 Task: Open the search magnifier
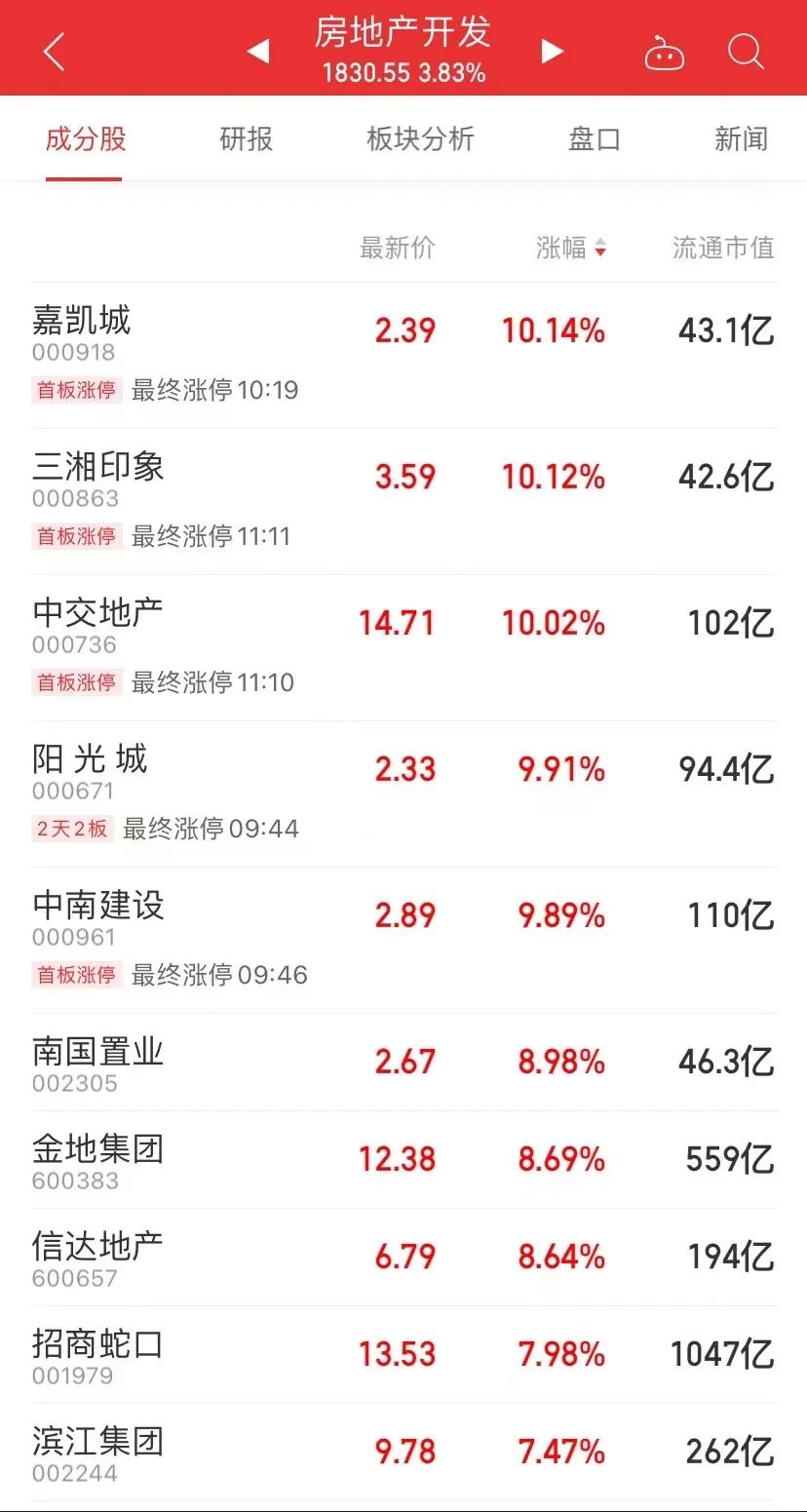[746, 52]
